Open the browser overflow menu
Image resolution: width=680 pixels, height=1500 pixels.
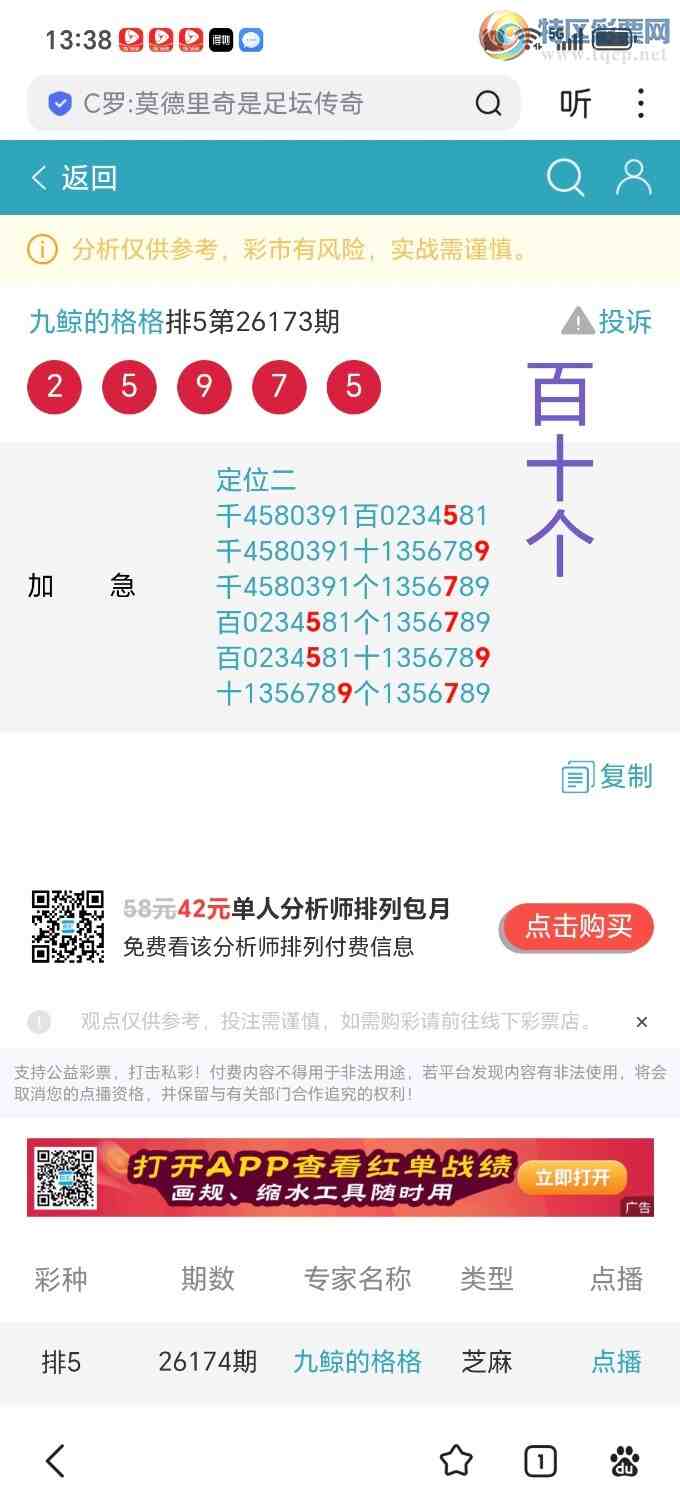641,103
